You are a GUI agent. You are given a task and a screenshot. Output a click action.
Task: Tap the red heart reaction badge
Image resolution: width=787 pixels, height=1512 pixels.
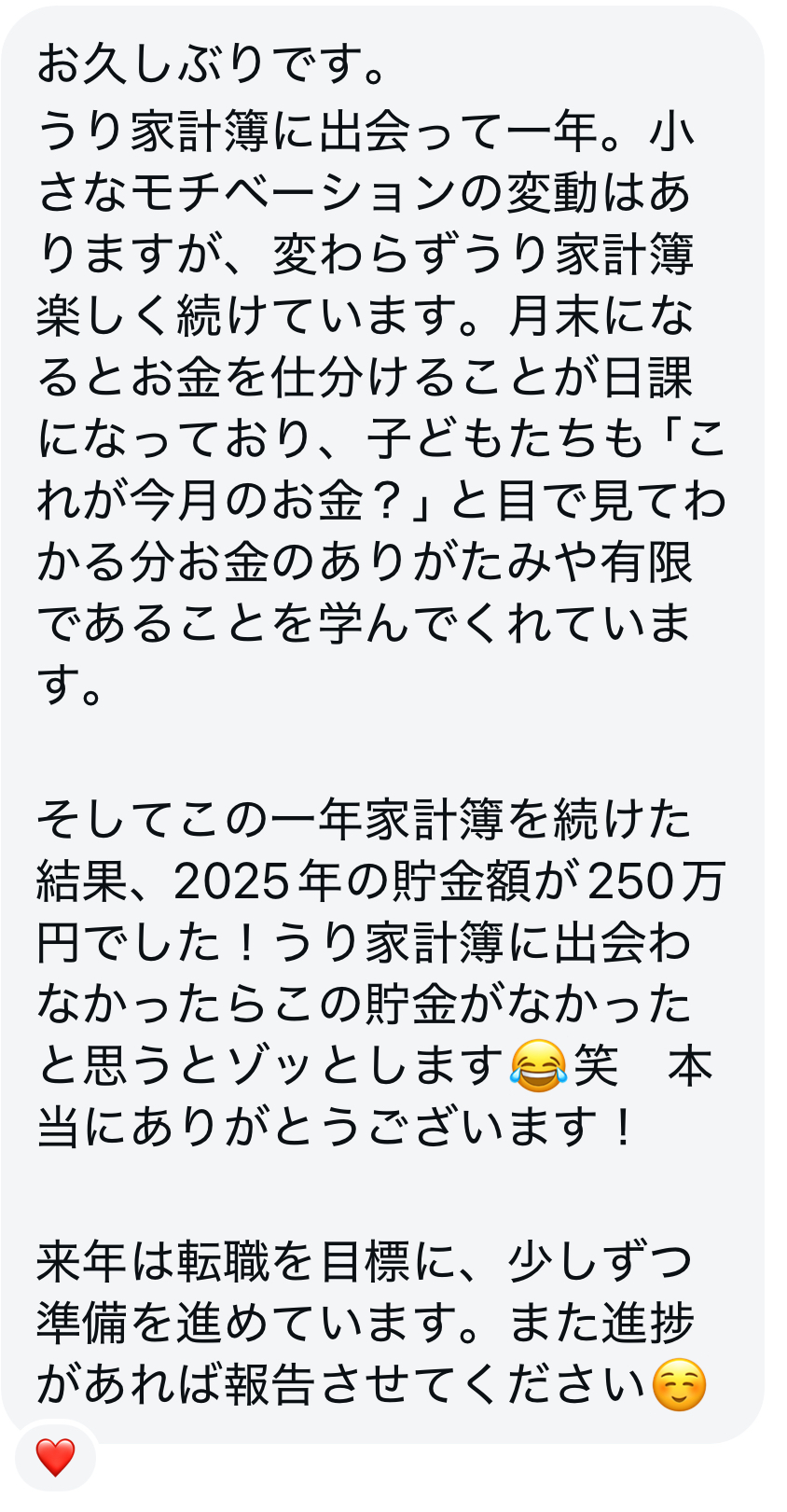[54, 1457]
